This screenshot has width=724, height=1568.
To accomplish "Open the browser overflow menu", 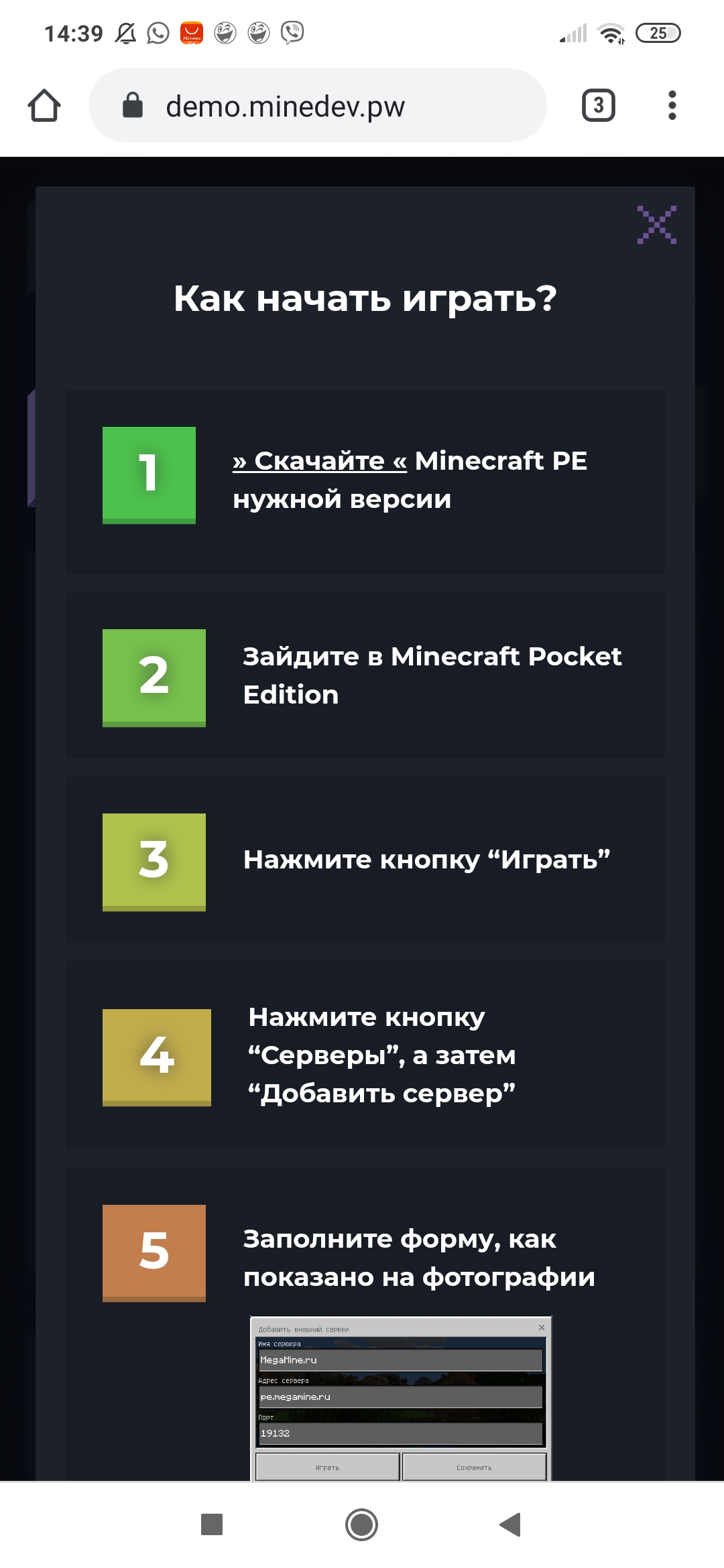I will pos(672,106).
